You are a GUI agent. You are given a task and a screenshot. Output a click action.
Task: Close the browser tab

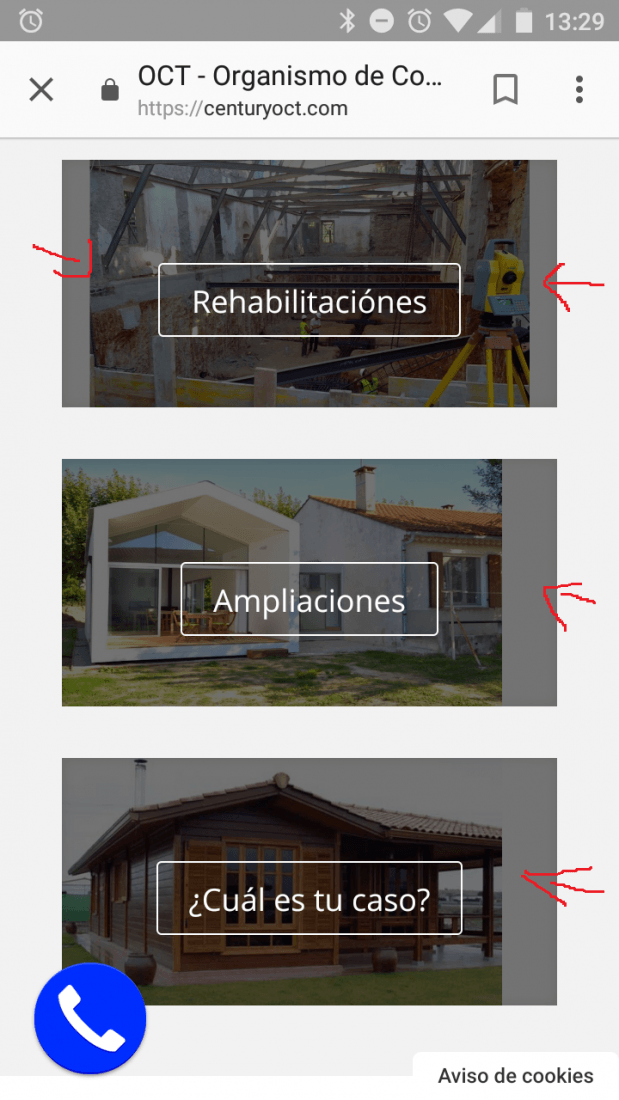point(41,90)
